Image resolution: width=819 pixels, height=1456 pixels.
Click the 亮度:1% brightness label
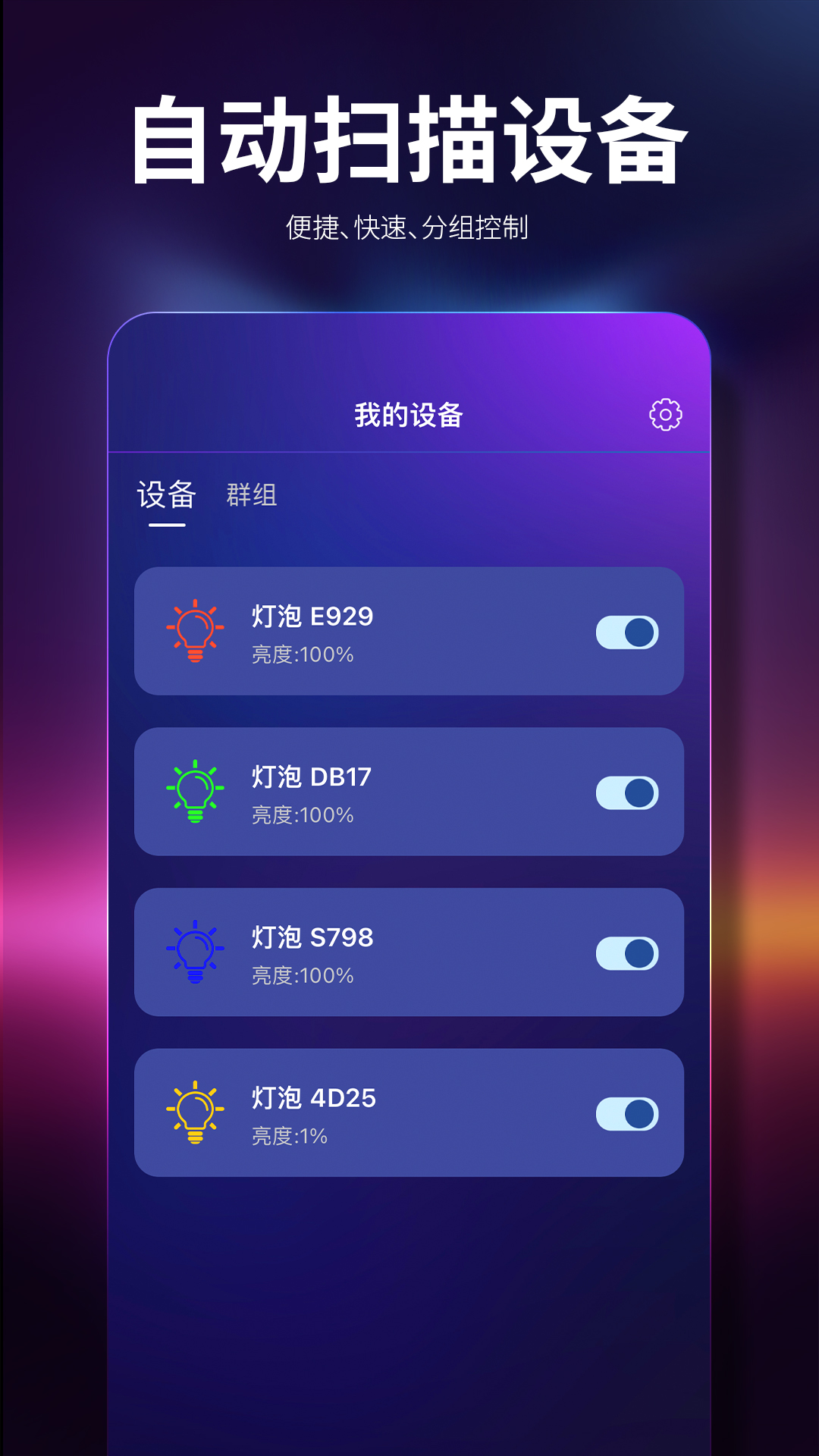(289, 1137)
